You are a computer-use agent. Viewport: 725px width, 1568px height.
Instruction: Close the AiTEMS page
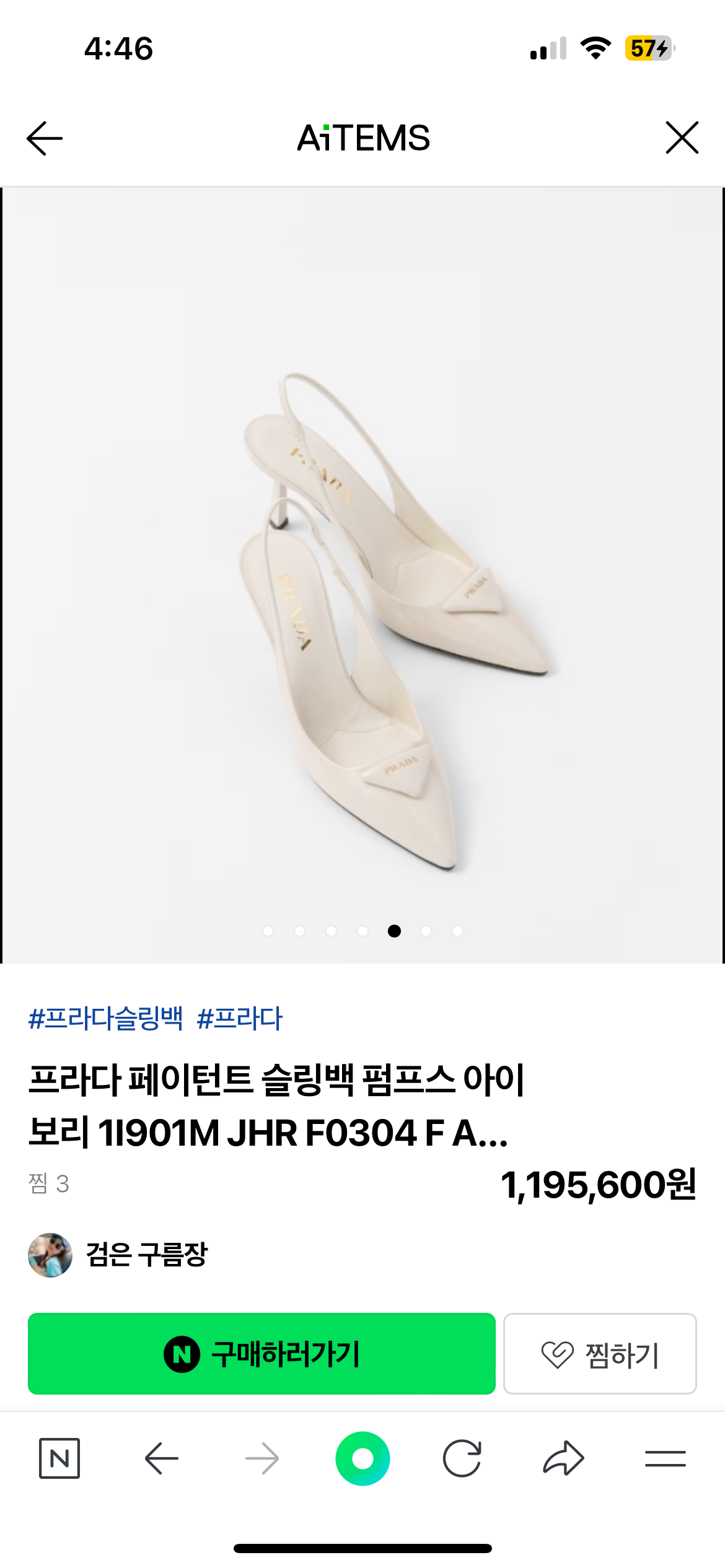682,137
